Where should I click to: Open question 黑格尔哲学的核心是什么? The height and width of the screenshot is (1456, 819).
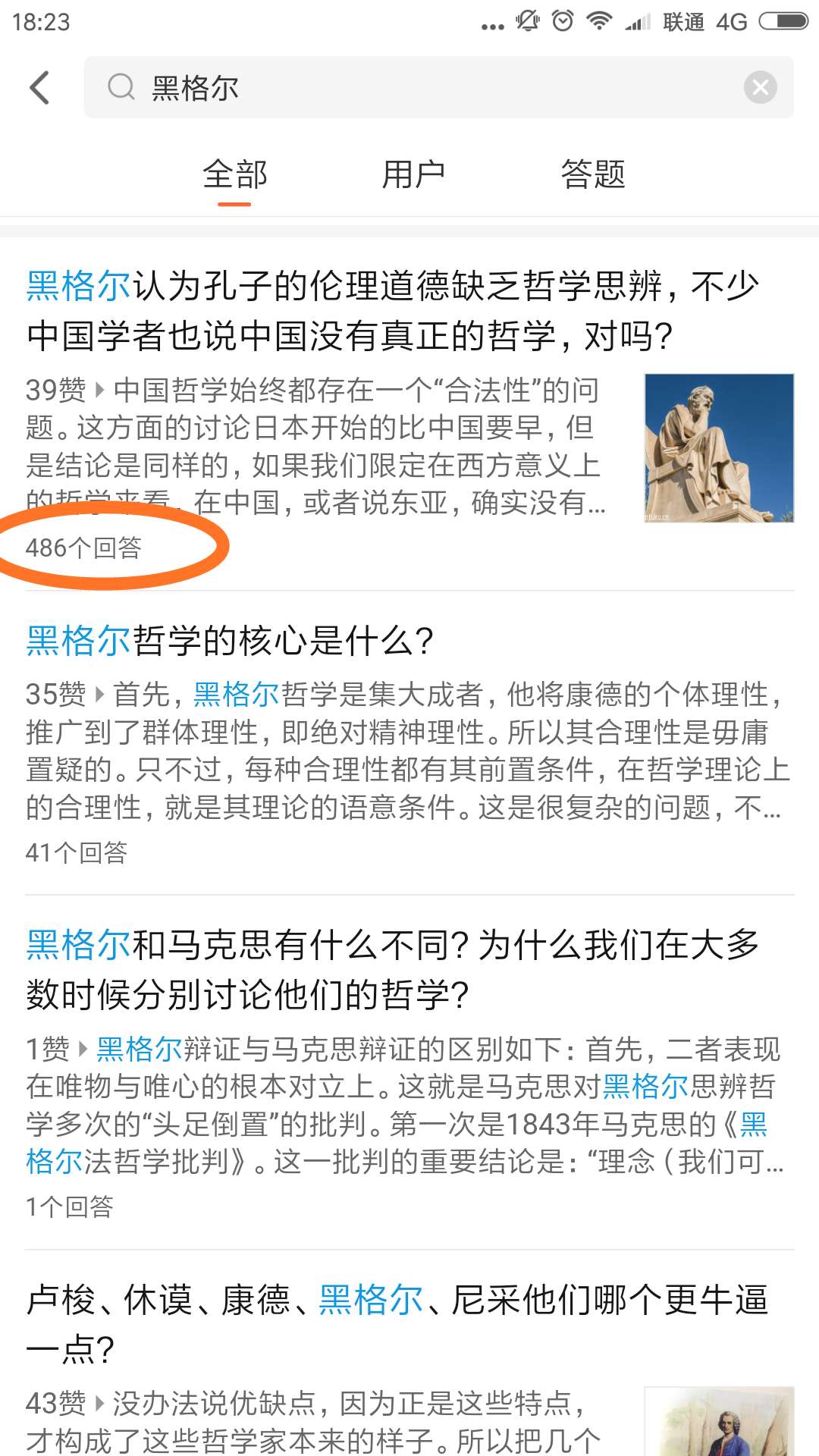tap(231, 641)
